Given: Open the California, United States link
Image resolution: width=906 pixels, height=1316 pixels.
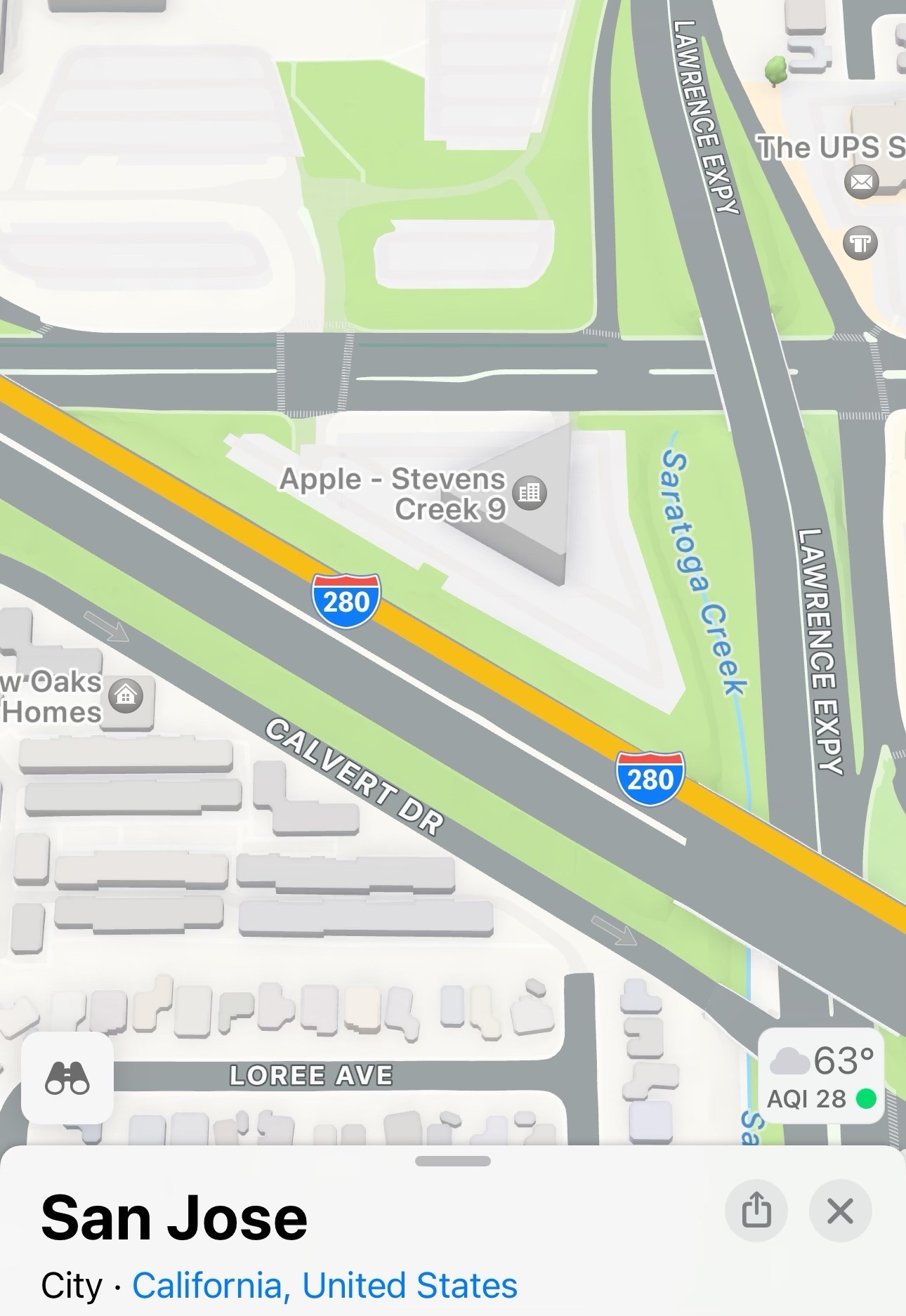Looking at the screenshot, I should [x=324, y=1286].
